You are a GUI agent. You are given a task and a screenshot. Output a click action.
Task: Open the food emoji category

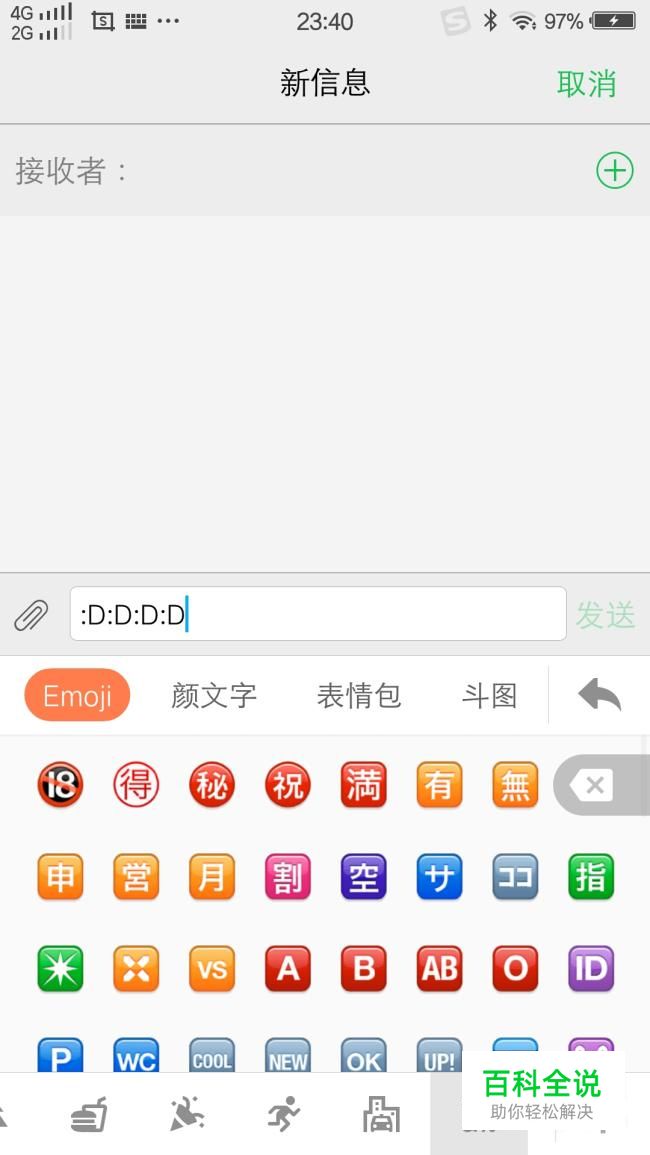click(x=90, y=1114)
